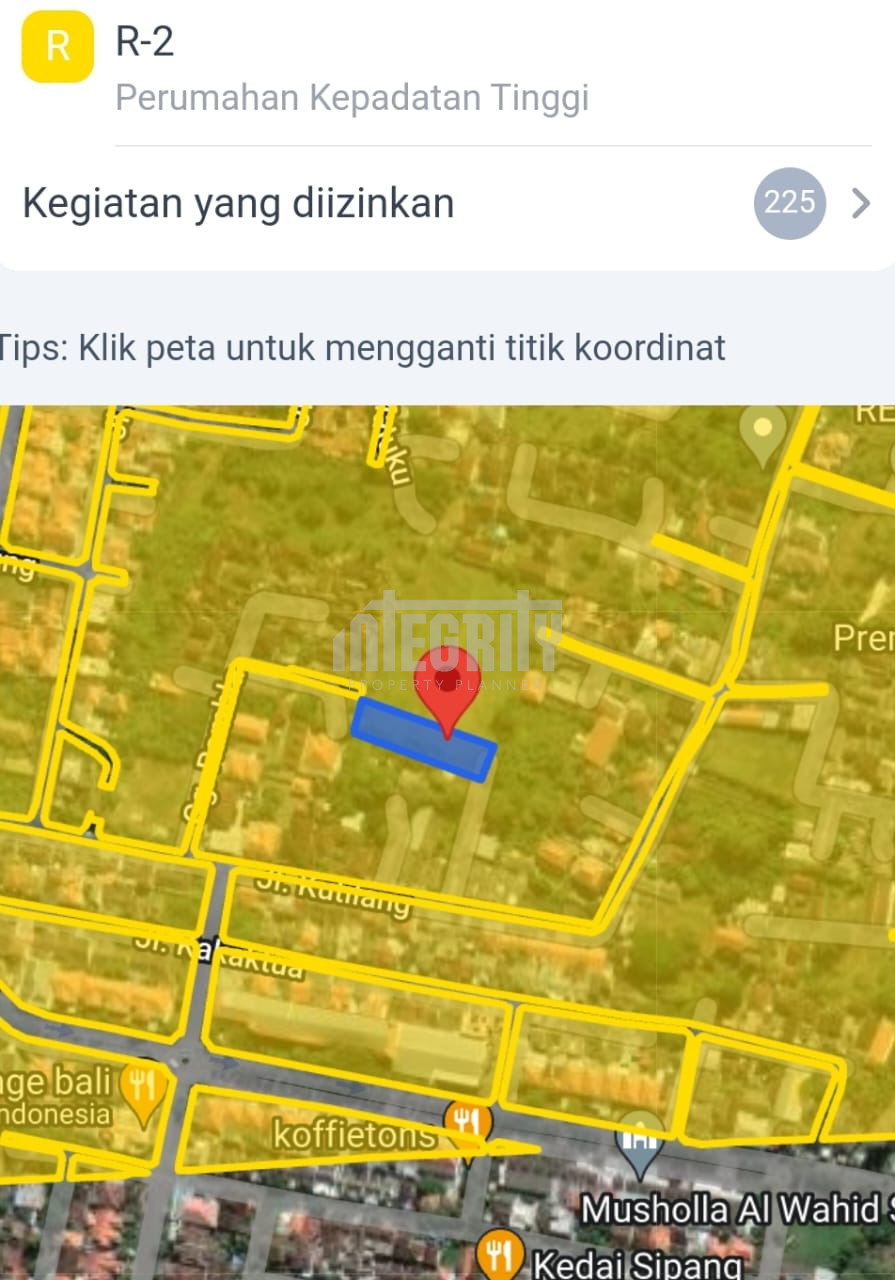Open the Musholla Al Wahid place marker
This screenshot has width=895, height=1280.
point(640,1141)
